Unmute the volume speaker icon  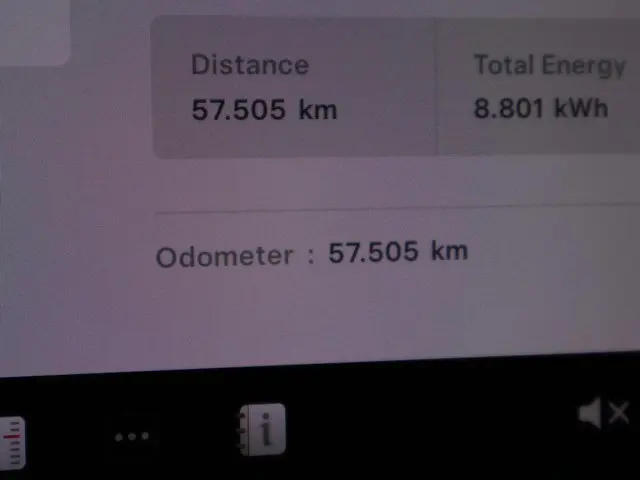click(x=604, y=413)
